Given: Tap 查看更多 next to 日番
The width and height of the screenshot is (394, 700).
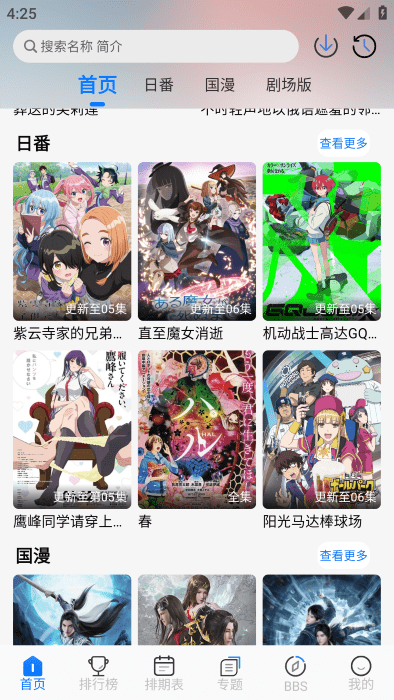Looking at the screenshot, I should click(x=344, y=143).
